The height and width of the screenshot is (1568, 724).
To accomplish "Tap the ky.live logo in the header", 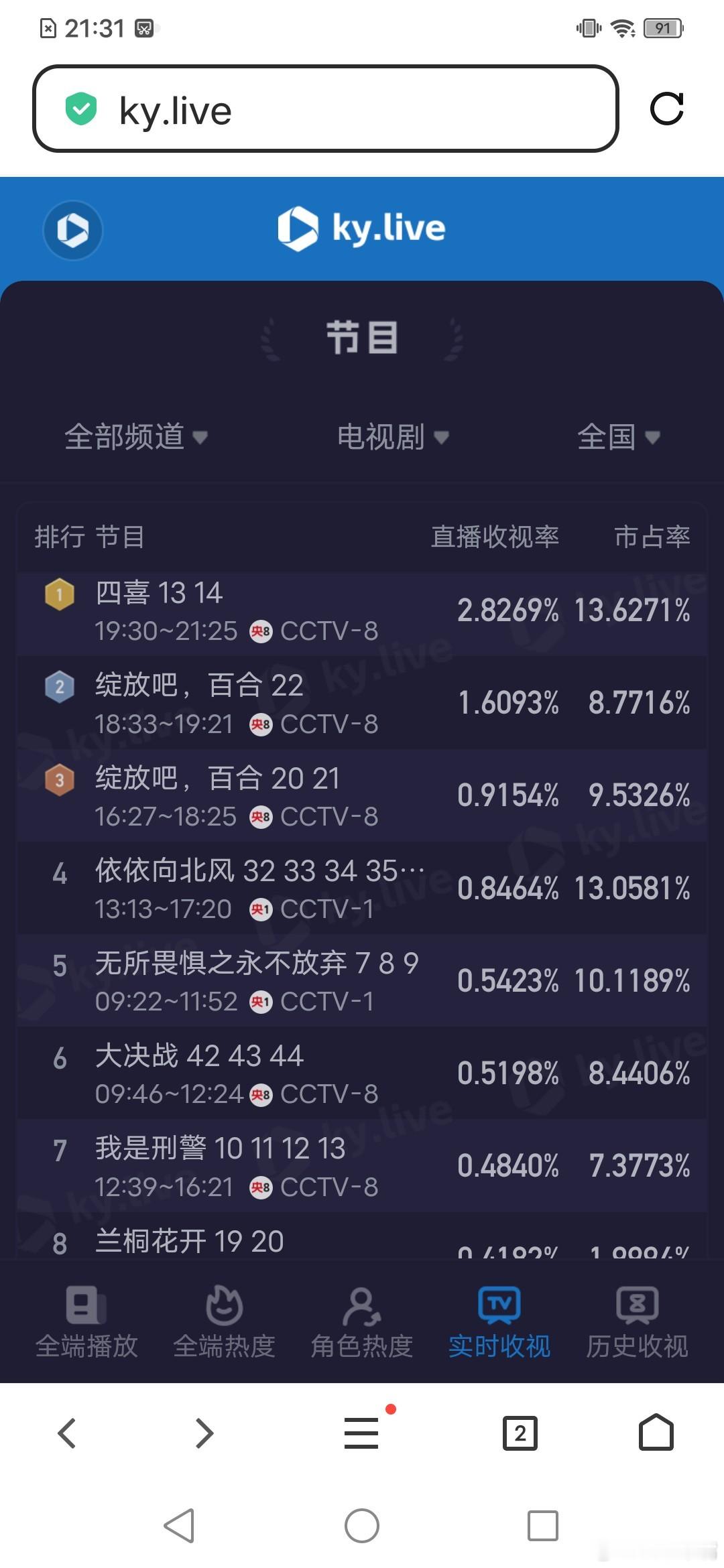I will pos(361,228).
